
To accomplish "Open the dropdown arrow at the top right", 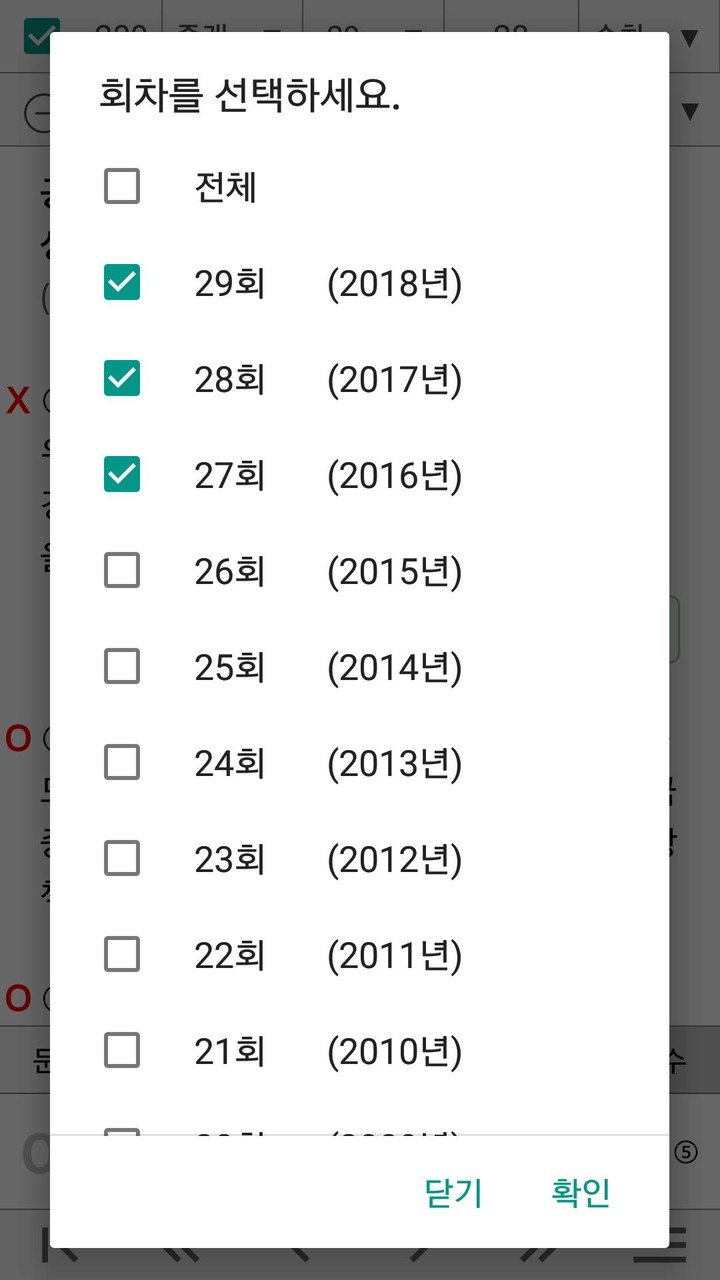I will click(x=690, y=37).
